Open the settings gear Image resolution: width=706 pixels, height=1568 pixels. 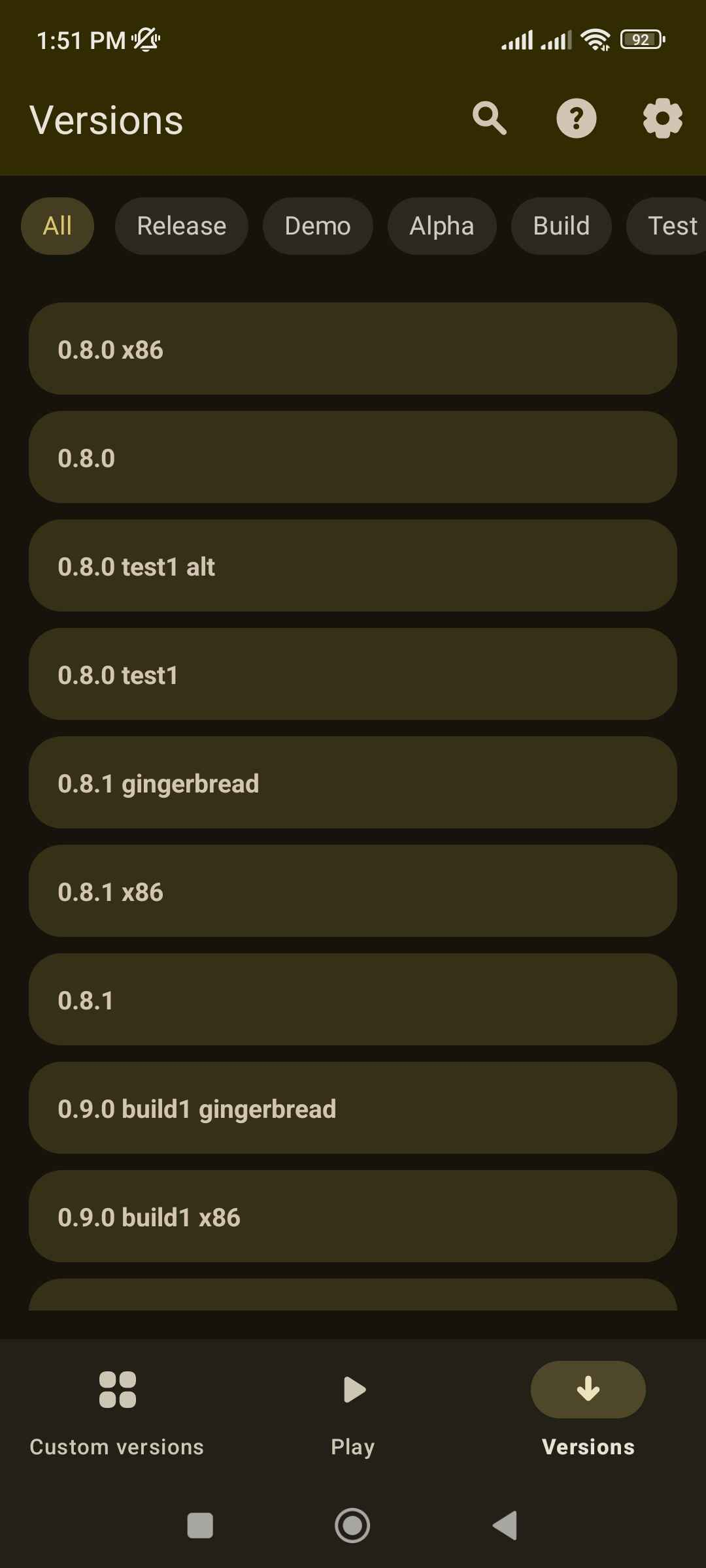pyautogui.click(x=662, y=119)
